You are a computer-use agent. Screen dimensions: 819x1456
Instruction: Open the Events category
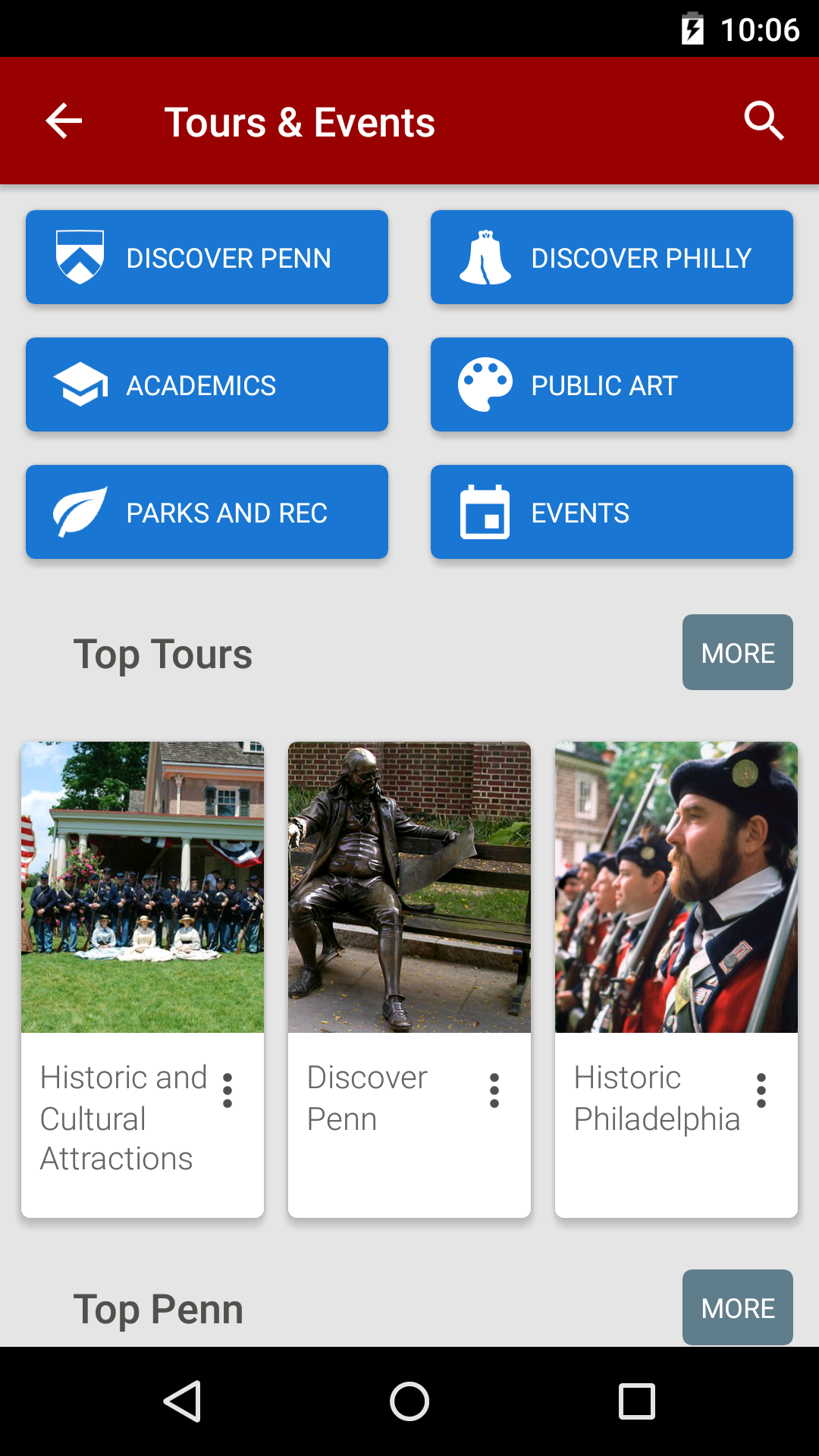[611, 513]
